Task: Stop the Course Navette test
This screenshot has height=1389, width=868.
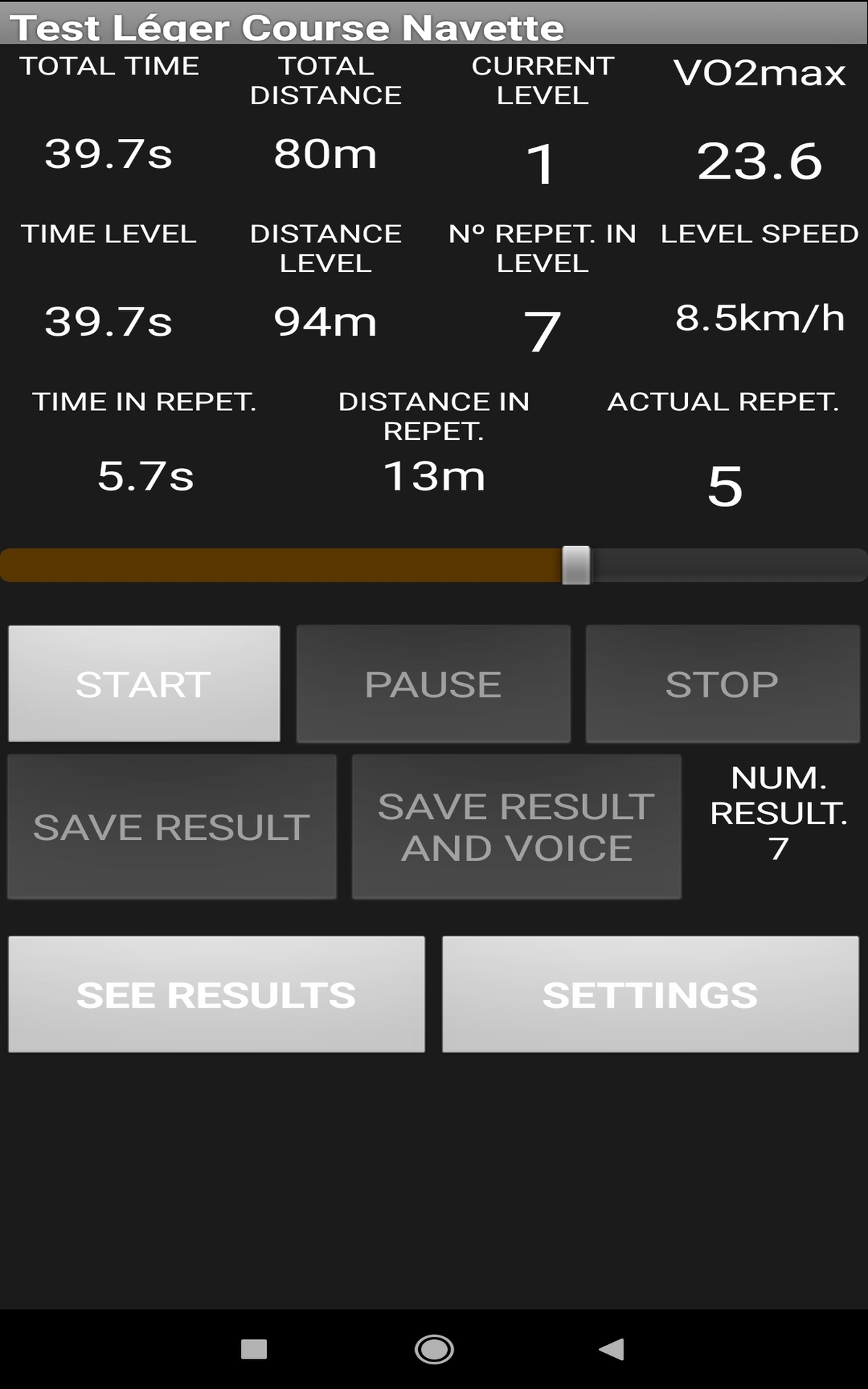Action: [x=723, y=683]
